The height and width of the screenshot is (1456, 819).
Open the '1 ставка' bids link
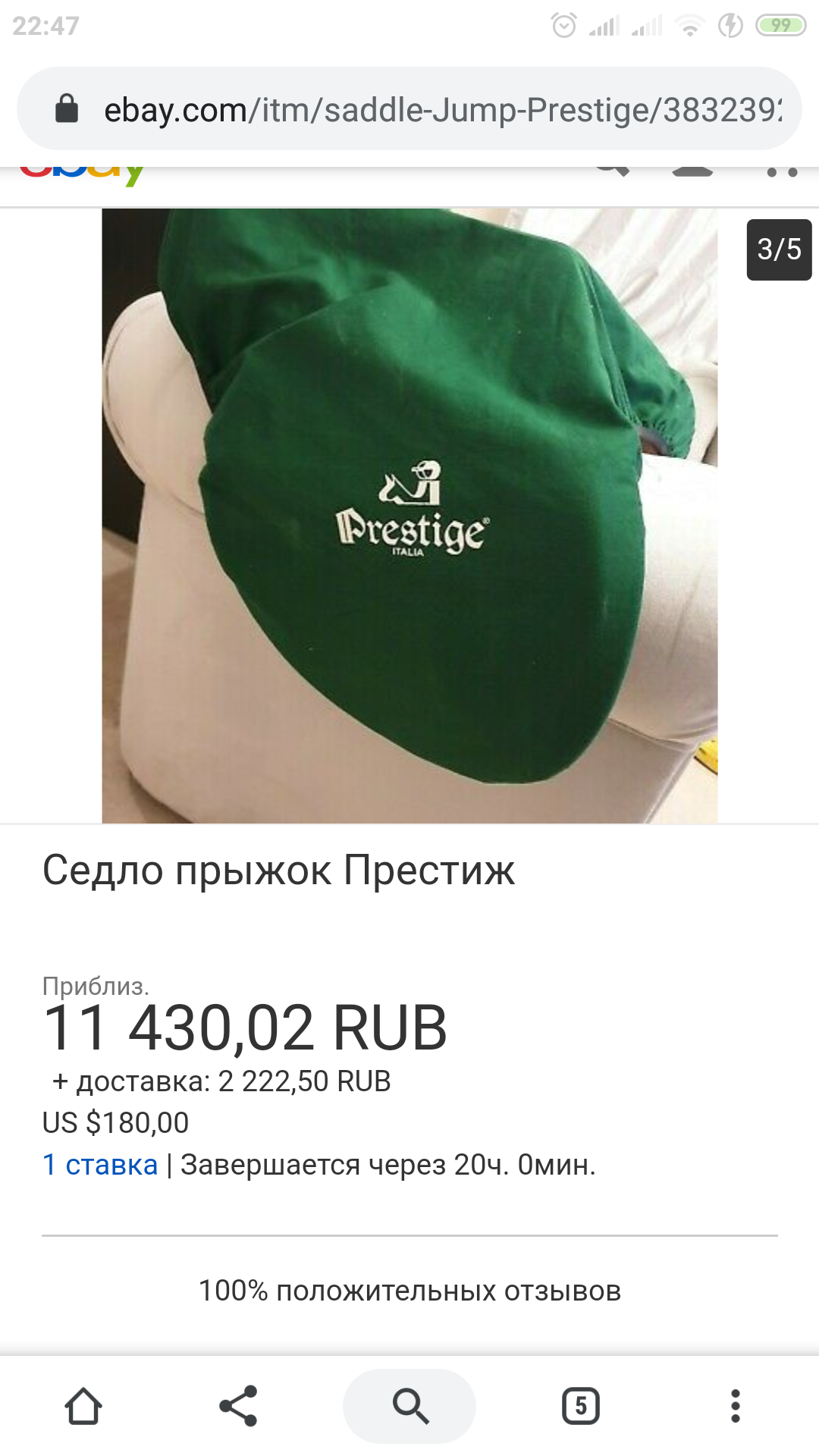point(100,1165)
